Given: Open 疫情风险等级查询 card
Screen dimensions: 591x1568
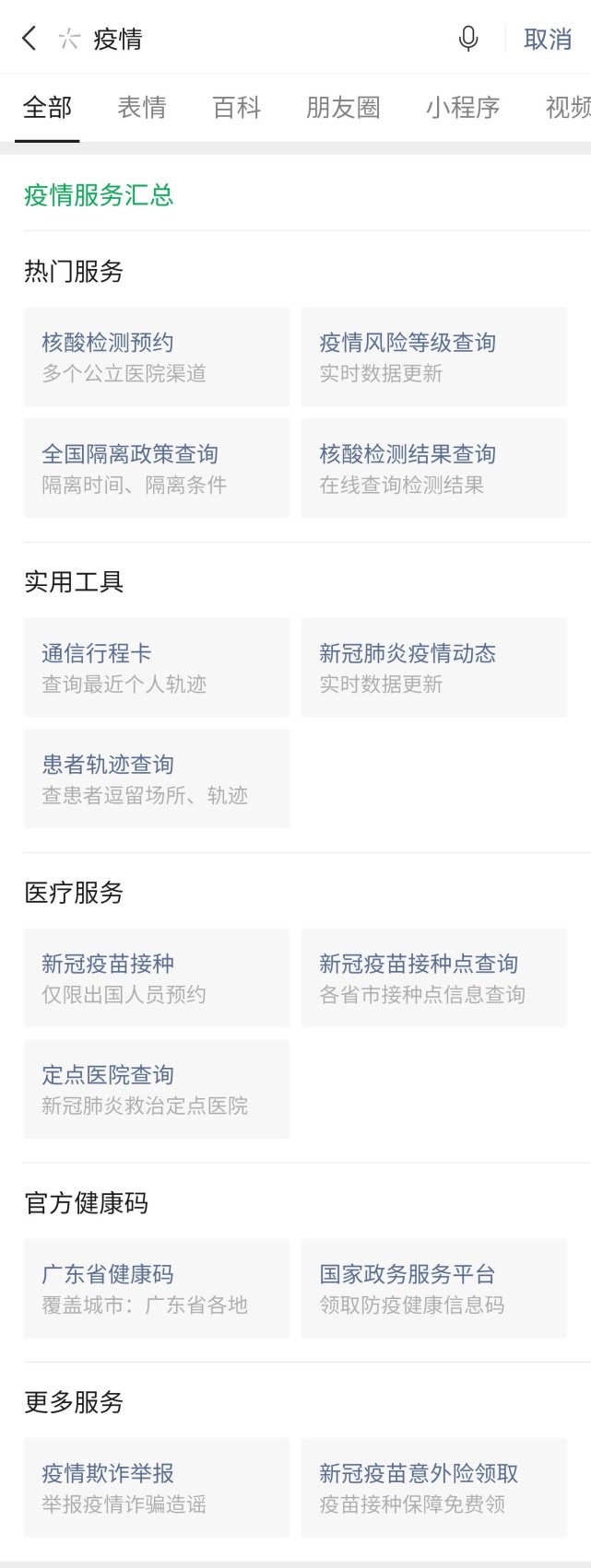Looking at the screenshot, I should point(434,357).
